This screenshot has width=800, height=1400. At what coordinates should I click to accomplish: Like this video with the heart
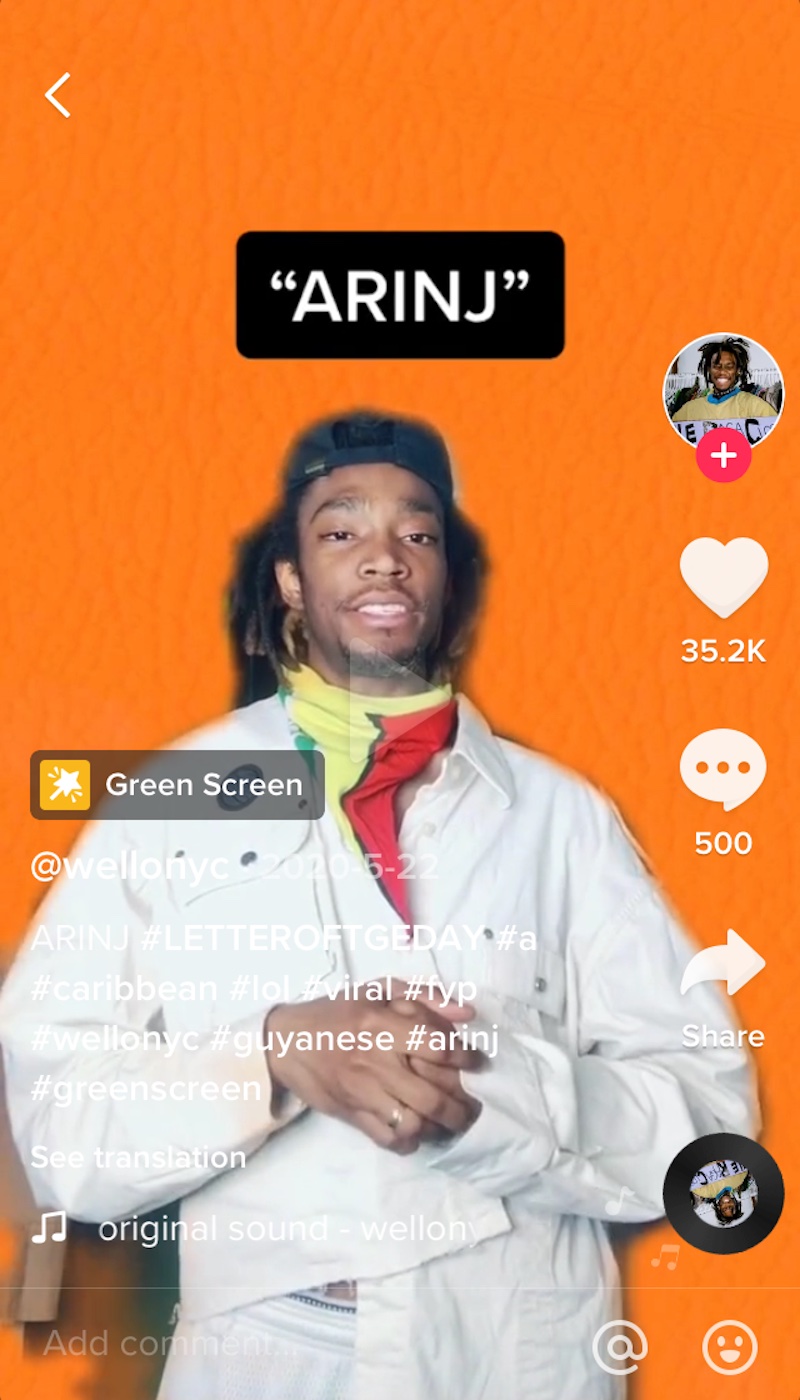[x=723, y=577]
